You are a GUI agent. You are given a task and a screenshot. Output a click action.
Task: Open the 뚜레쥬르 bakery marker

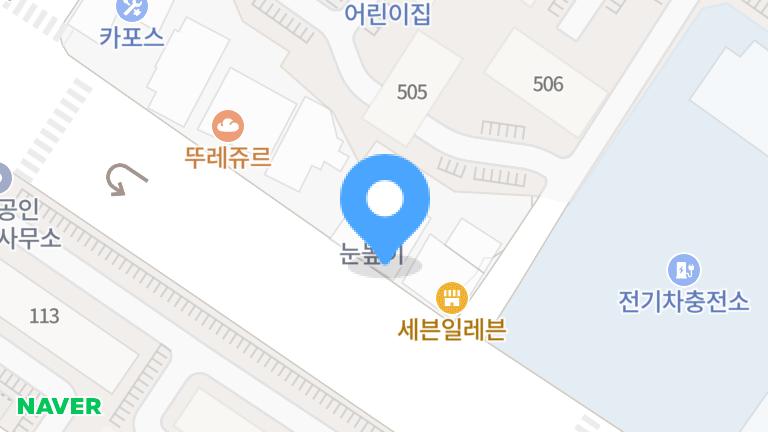coord(228,126)
